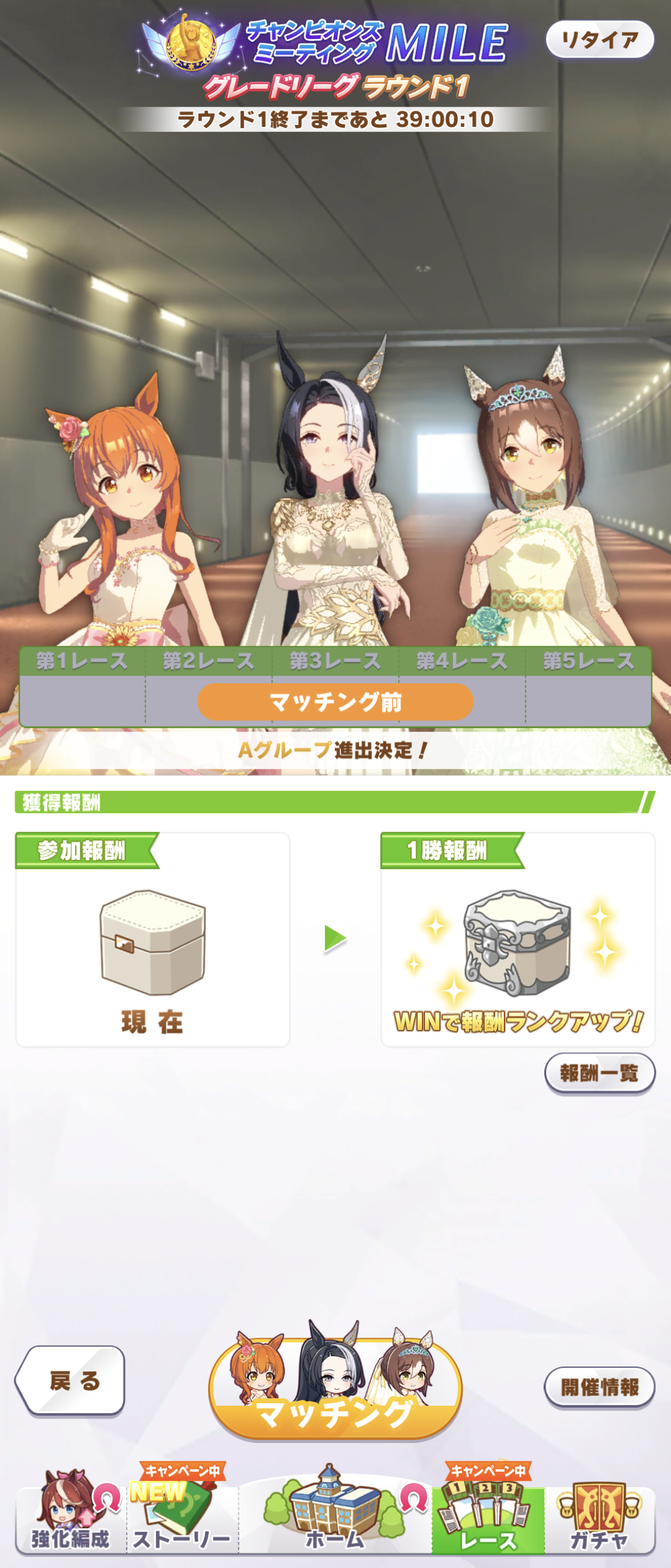Go back with the 戻る button
Viewport: 671px width, 1568px height.
click(72, 1381)
